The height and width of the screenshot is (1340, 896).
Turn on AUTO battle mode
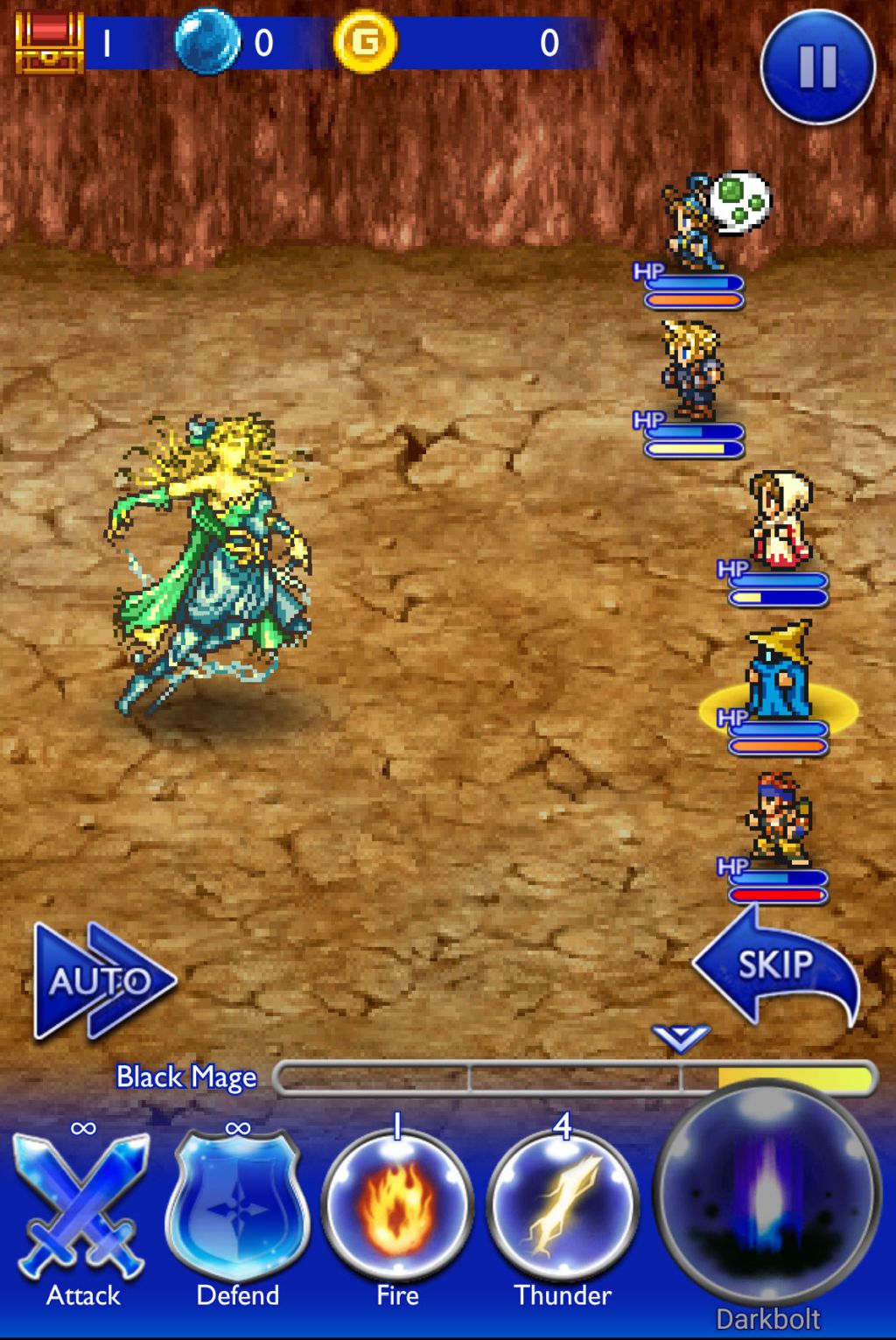point(102,980)
